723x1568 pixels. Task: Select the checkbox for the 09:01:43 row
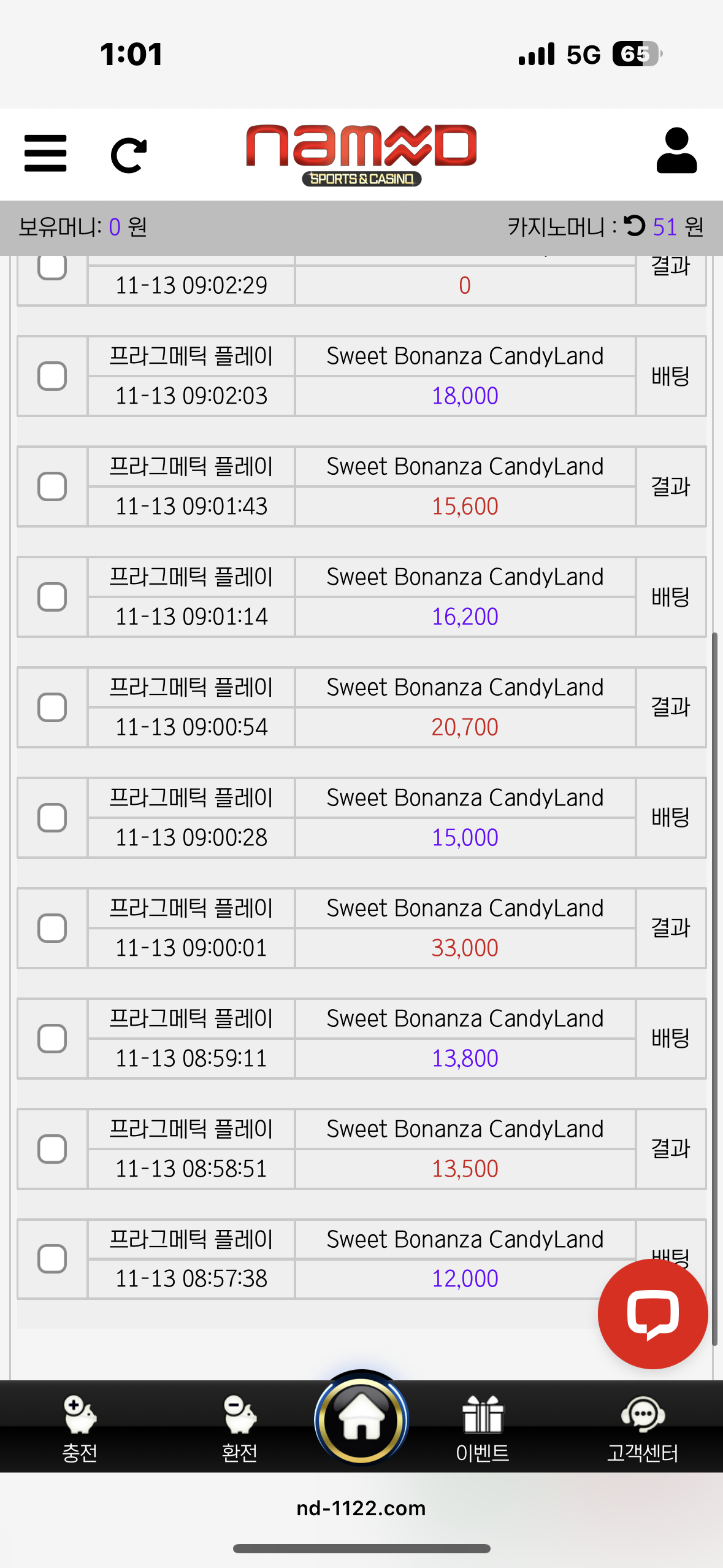pyautogui.click(x=52, y=486)
